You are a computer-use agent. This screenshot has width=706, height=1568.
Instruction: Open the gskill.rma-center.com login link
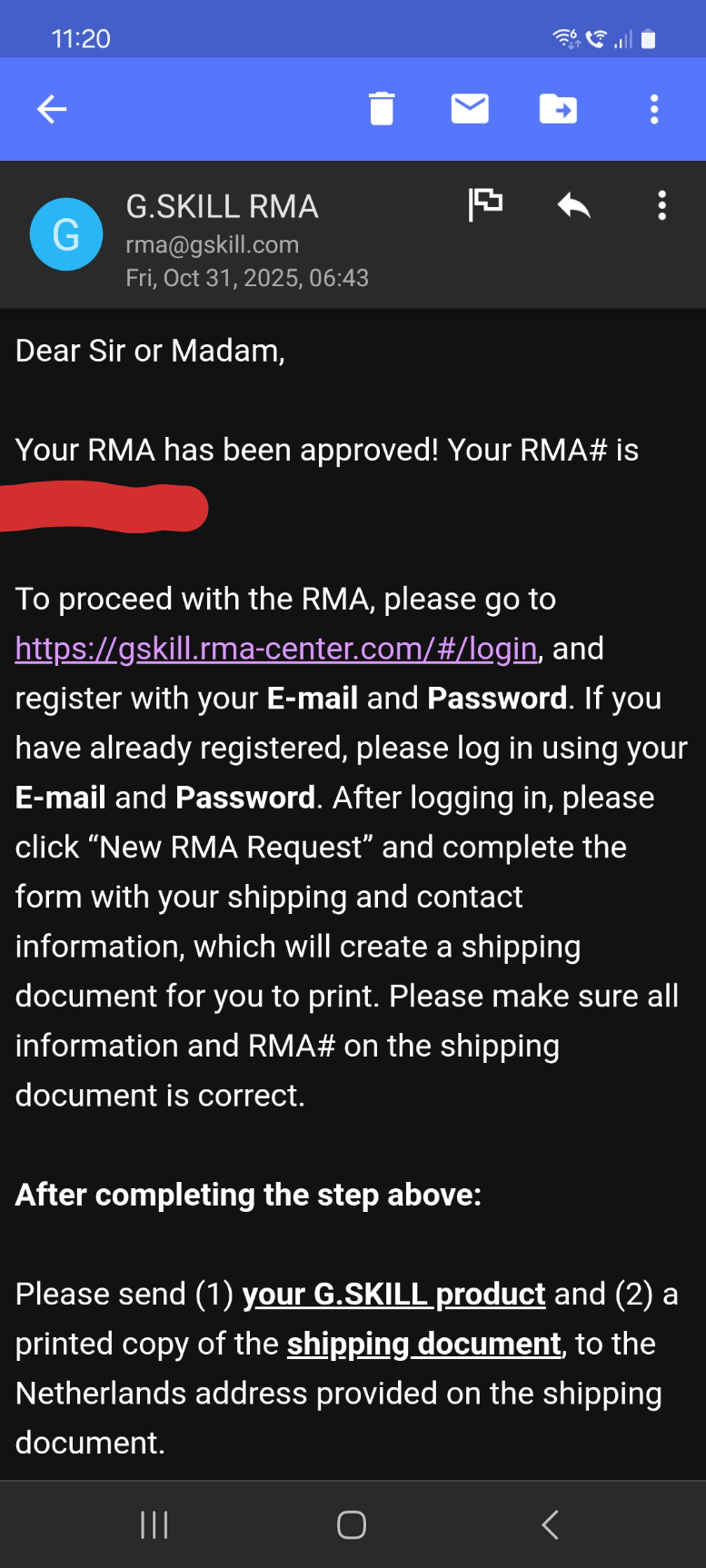coord(276,649)
